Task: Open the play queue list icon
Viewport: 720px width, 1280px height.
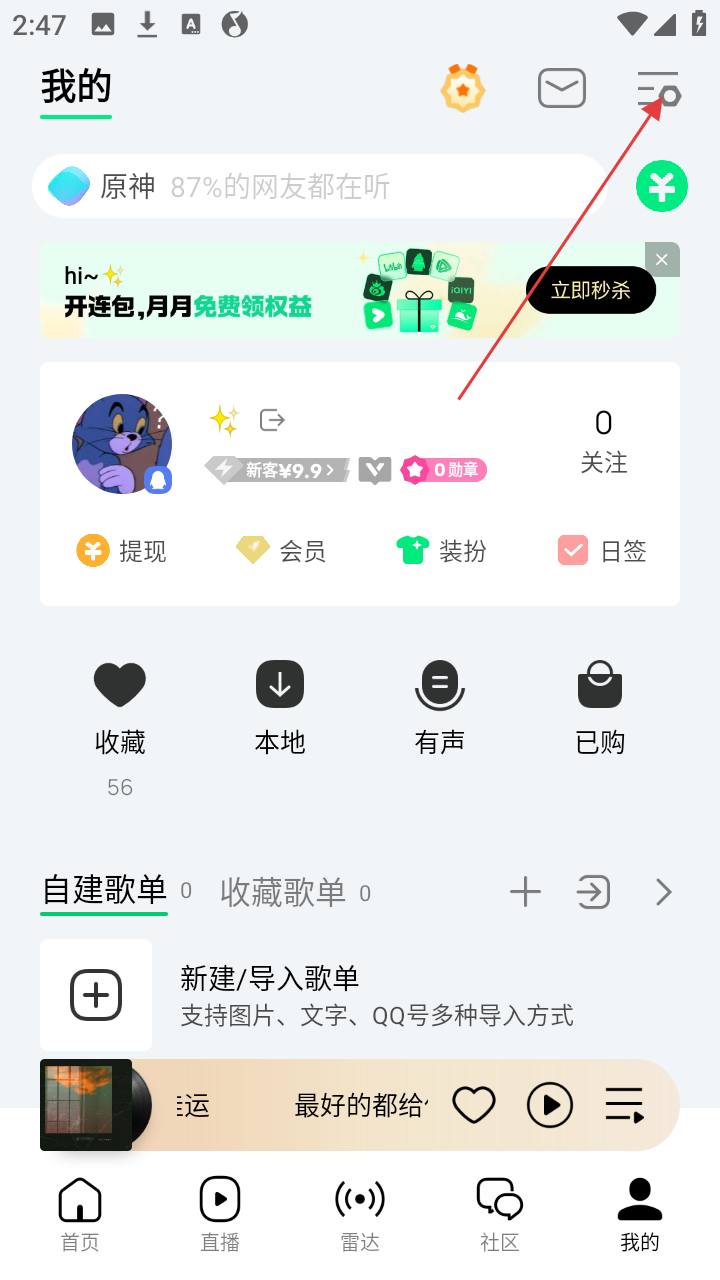Action: pyautogui.click(x=625, y=1105)
